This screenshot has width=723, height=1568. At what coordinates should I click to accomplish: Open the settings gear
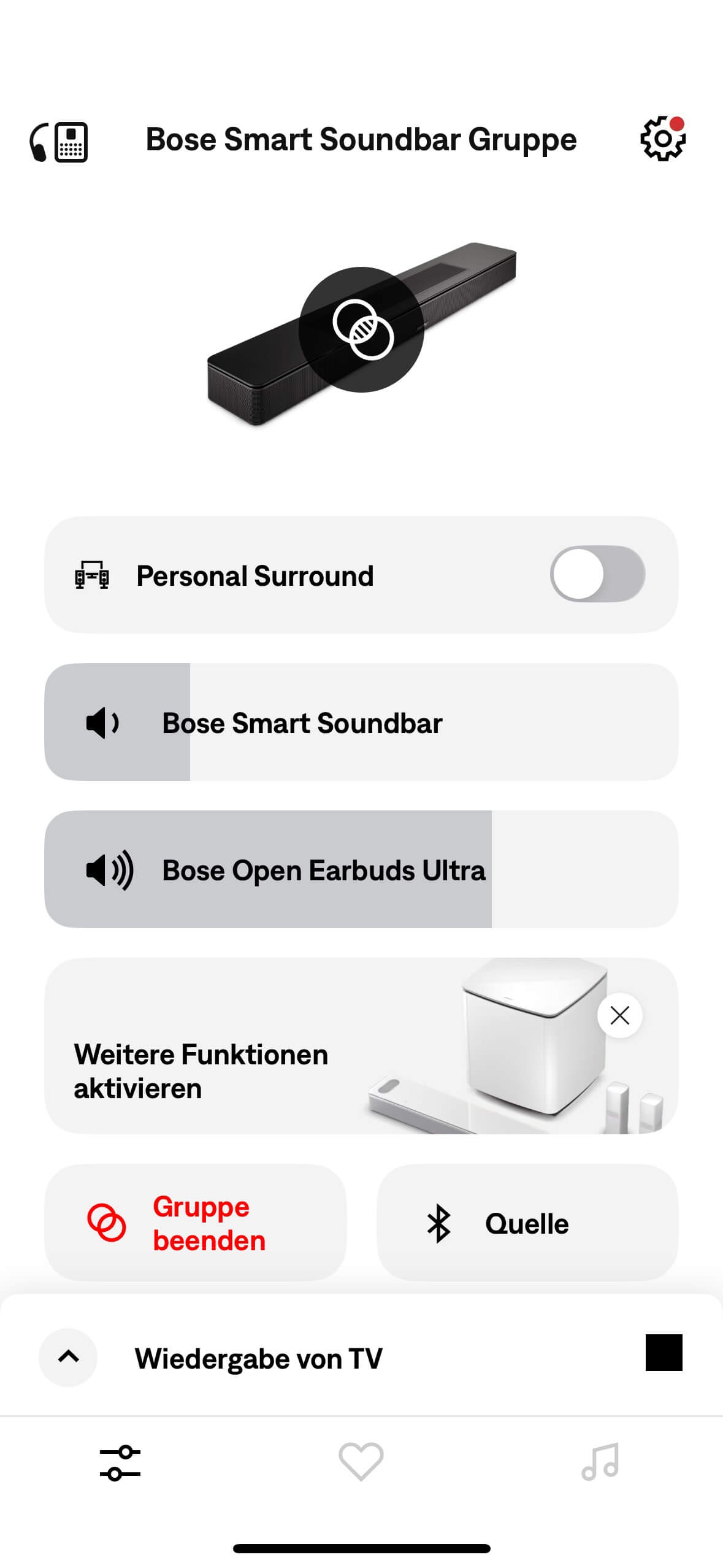tap(662, 139)
